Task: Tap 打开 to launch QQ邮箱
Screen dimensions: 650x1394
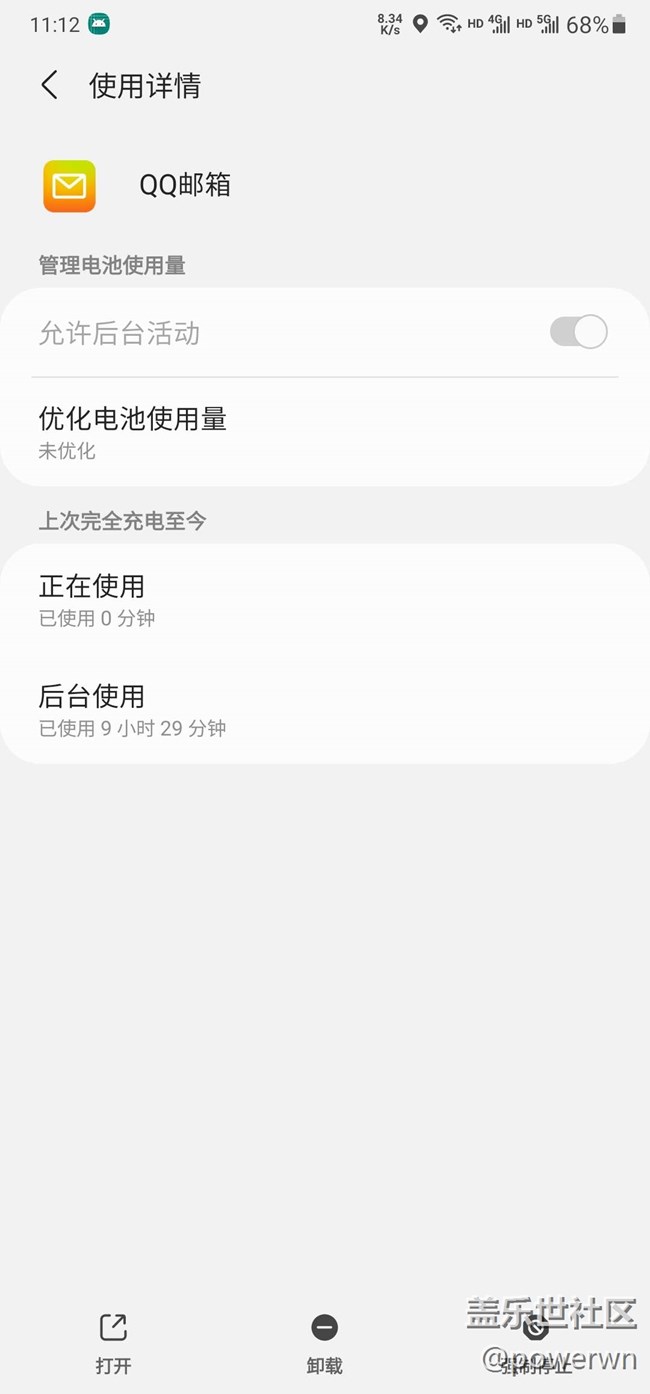Action: point(113,1344)
